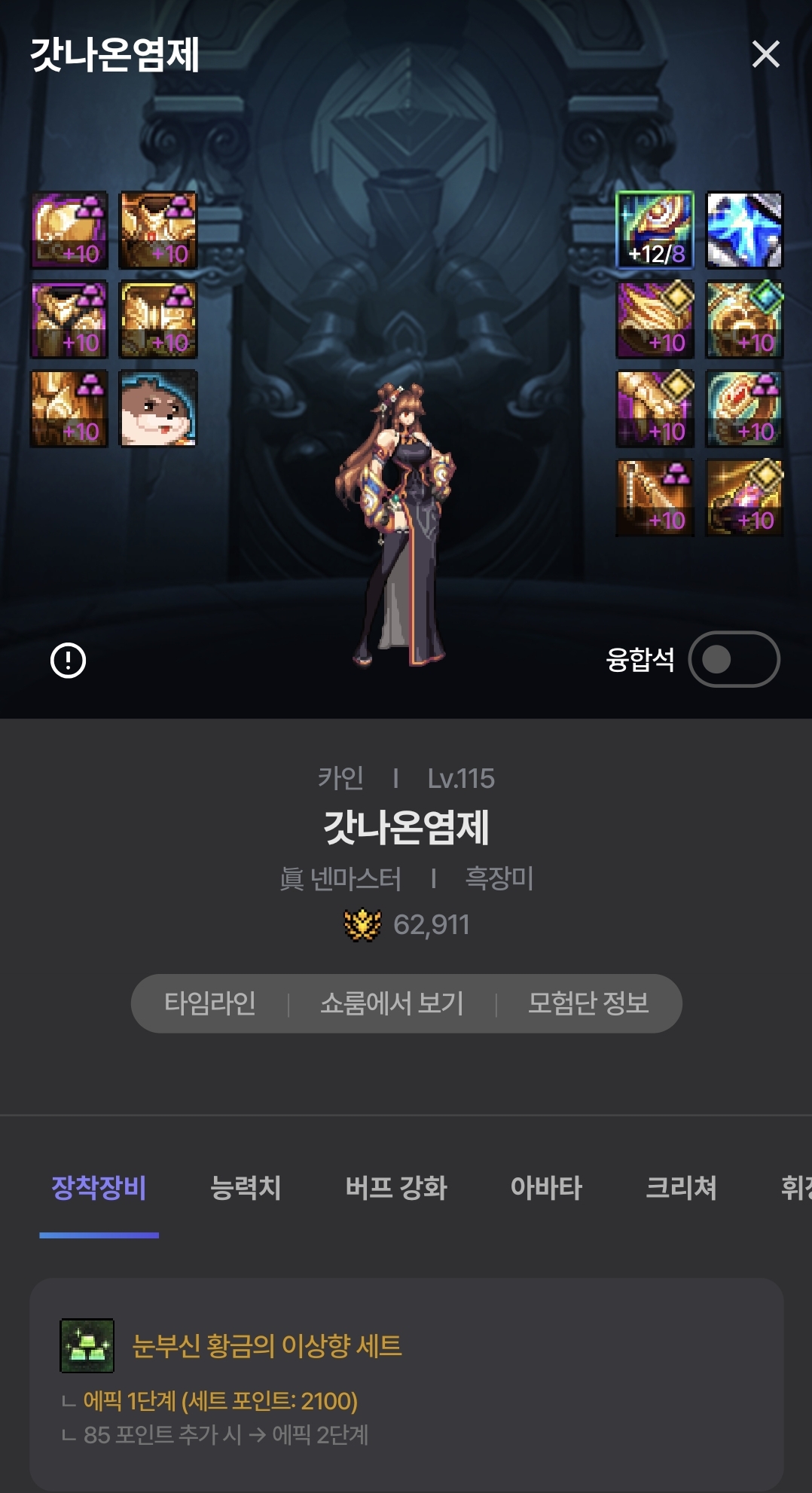Close the character detail view

[x=765, y=54]
